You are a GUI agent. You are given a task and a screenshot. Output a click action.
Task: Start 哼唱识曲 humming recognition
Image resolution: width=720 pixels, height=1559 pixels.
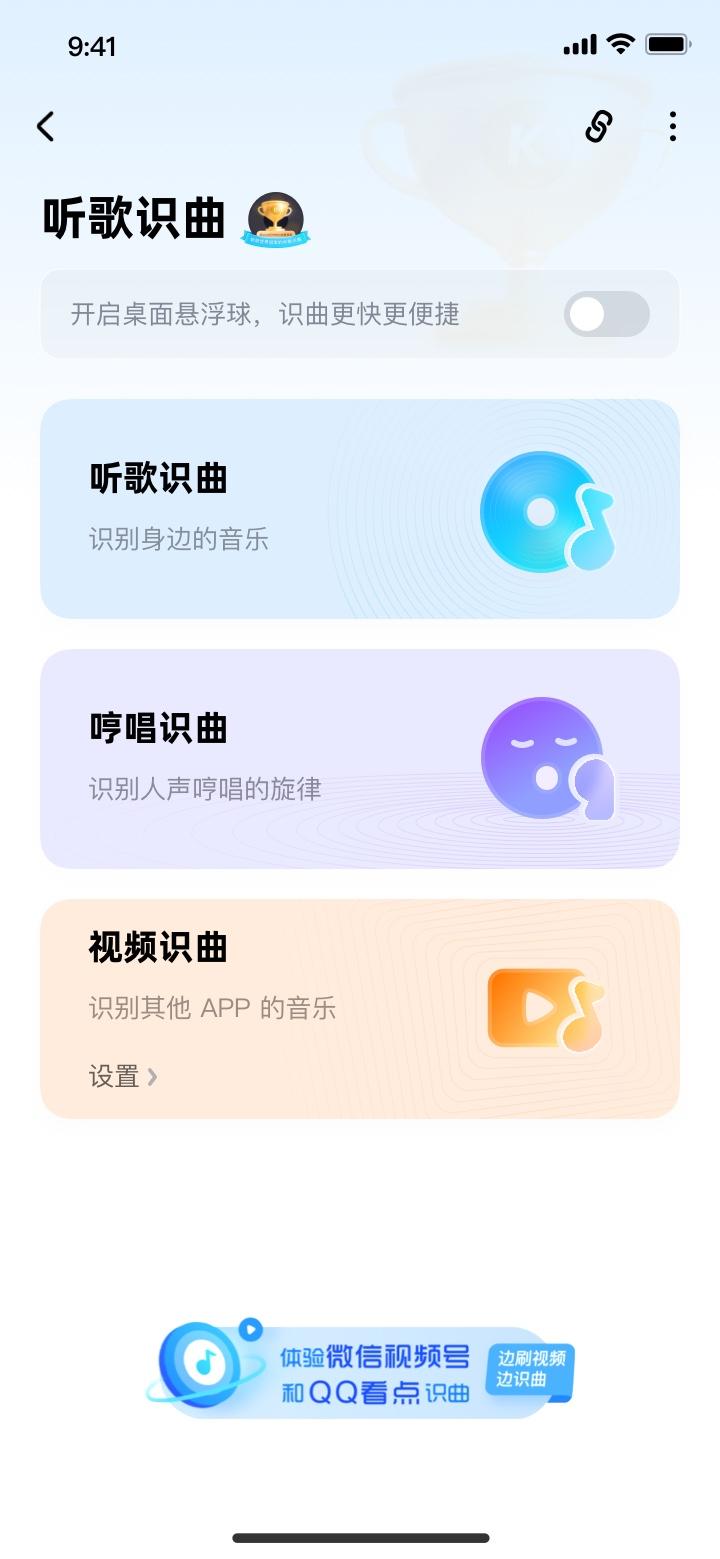point(360,759)
